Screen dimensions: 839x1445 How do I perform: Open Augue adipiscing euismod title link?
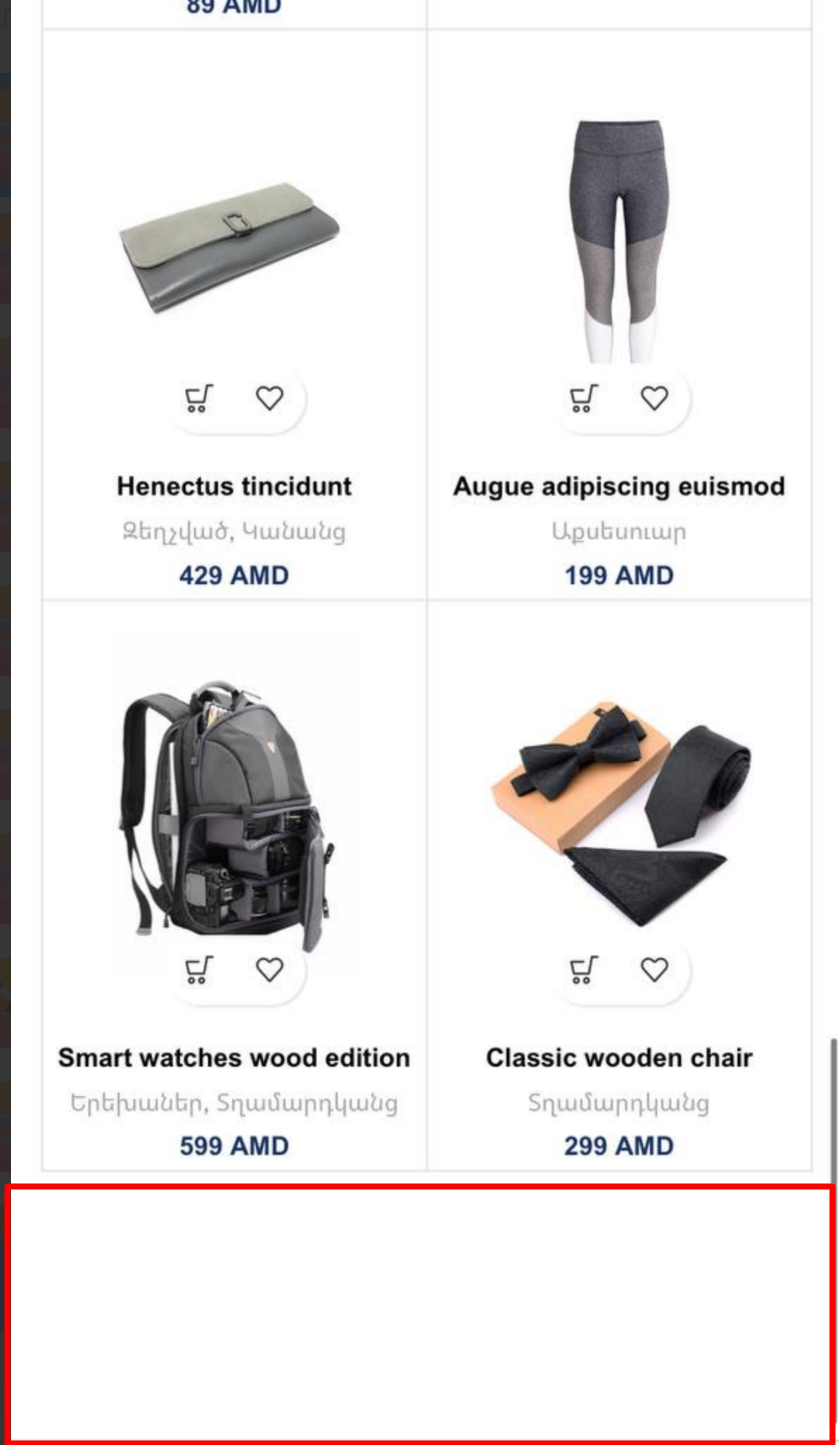[x=618, y=487]
